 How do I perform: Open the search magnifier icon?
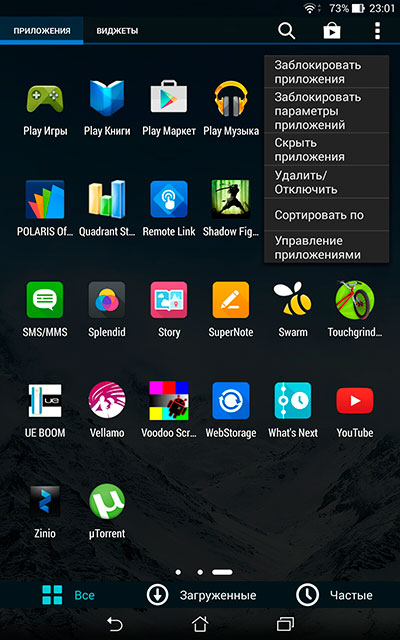[x=287, y=31]
